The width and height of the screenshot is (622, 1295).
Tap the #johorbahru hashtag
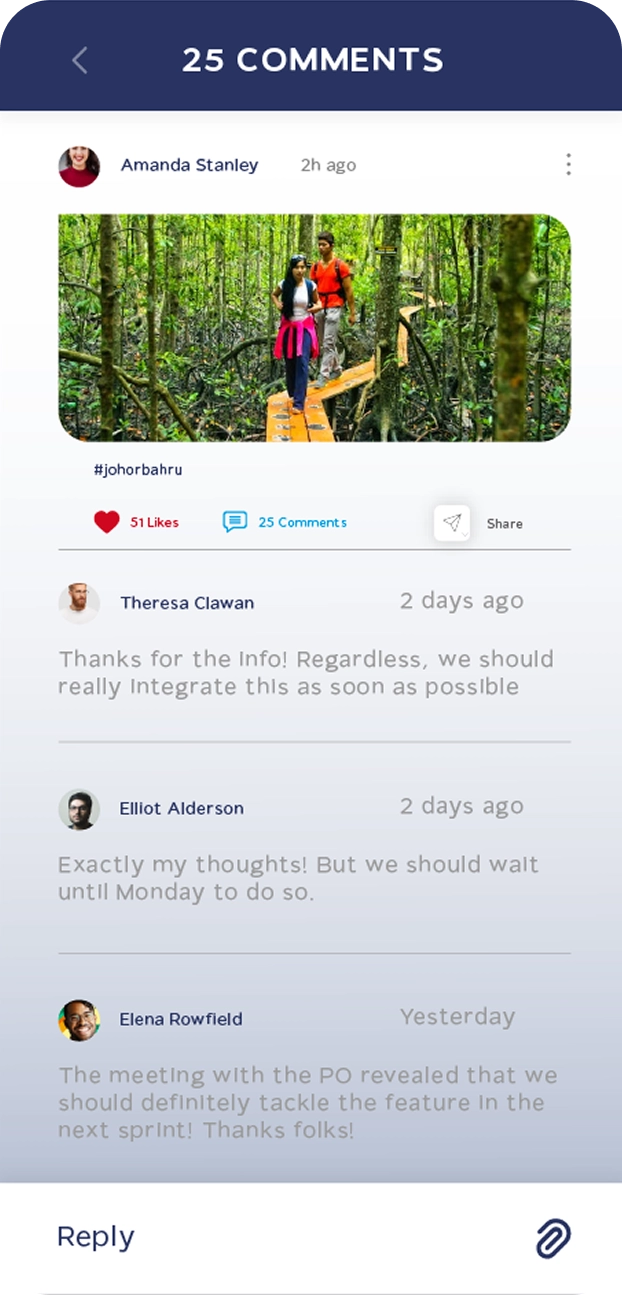138,469
